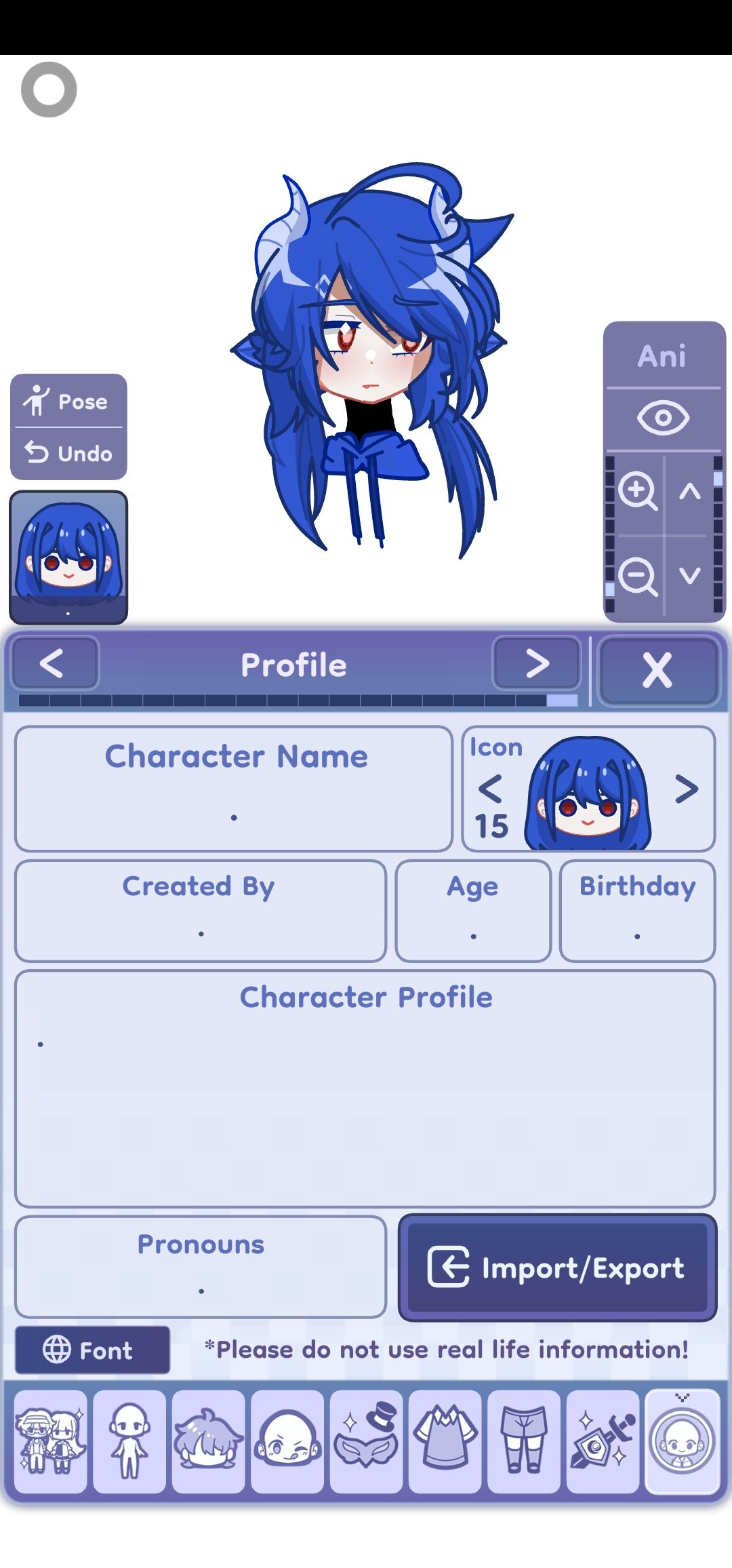Undo the last change
This screenshot has height=1568, width=732.
pos(68,453)
